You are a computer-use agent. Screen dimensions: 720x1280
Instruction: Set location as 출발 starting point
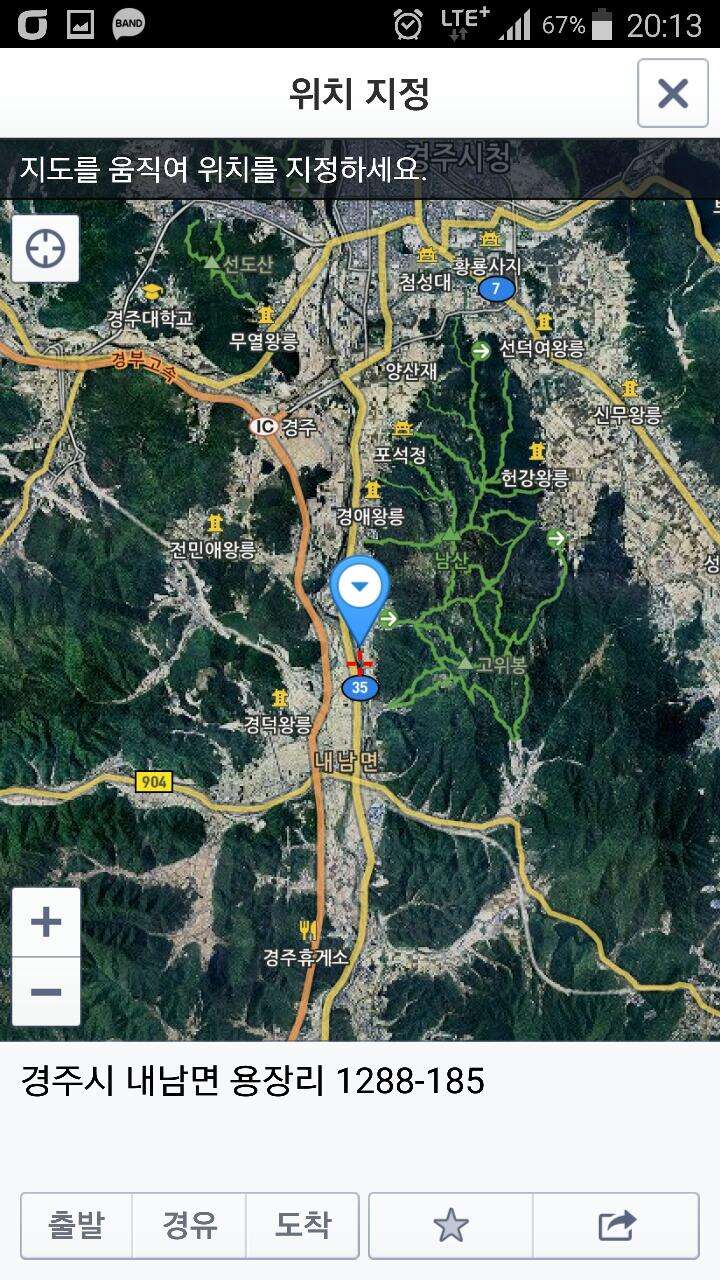pyautogui.click(x=76, y=1225)
